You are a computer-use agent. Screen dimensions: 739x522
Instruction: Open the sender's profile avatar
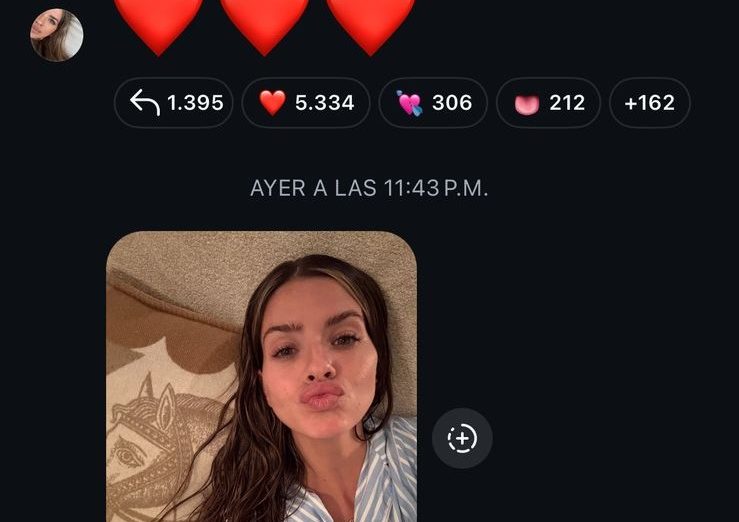56,35
